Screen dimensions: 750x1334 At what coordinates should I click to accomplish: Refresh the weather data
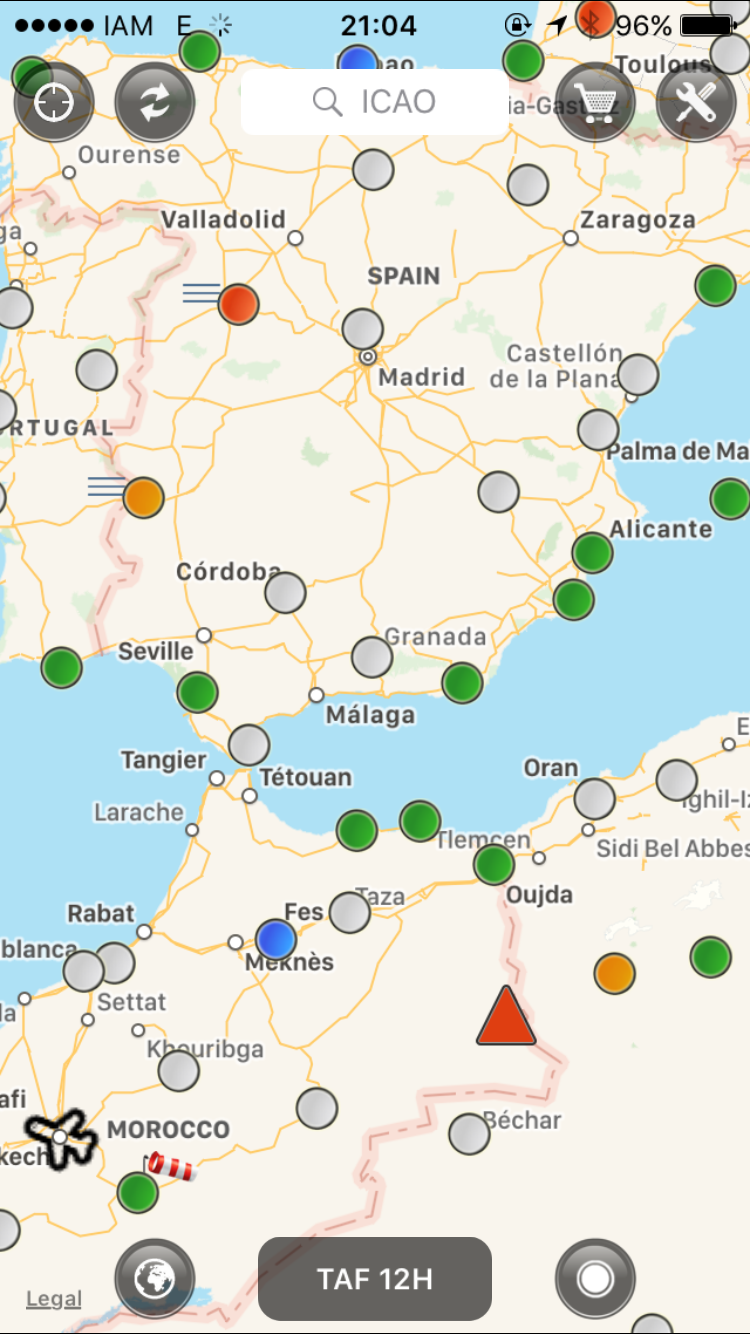[155, 102]
